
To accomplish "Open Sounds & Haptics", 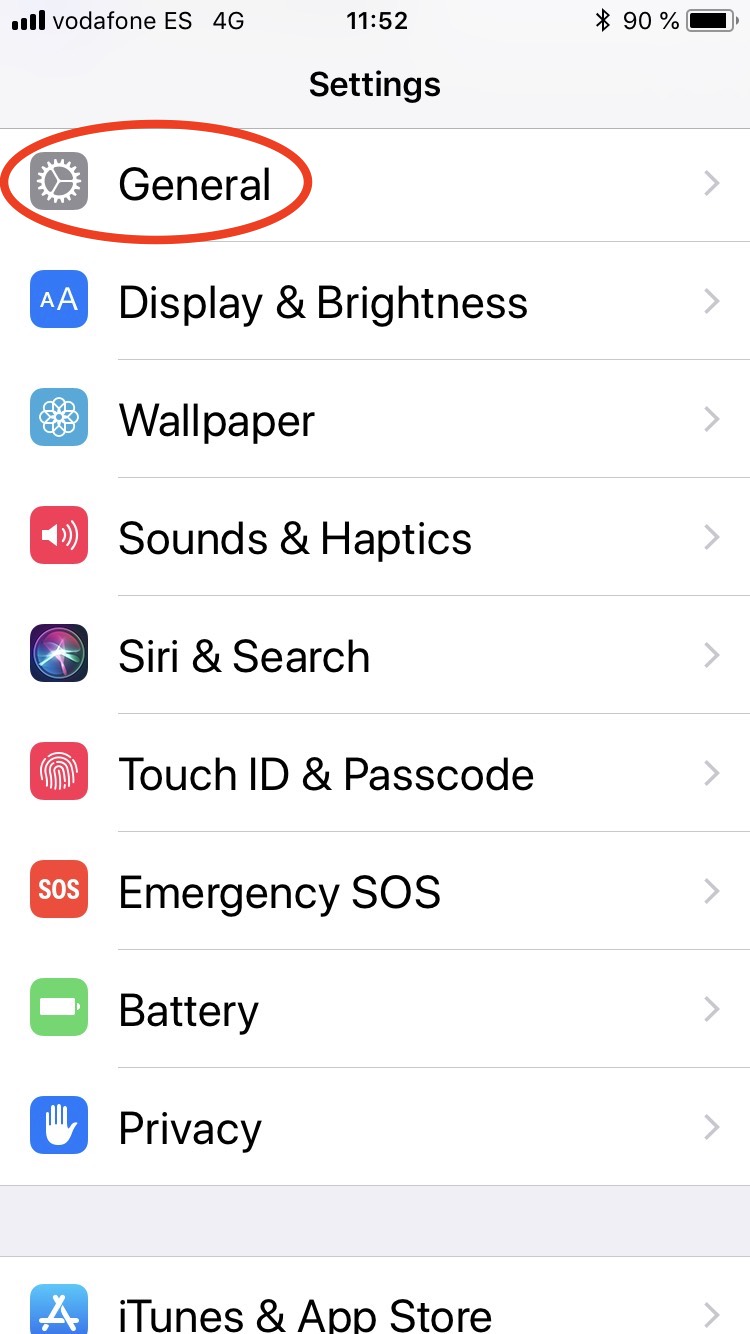I will click(x=375, y=538).
